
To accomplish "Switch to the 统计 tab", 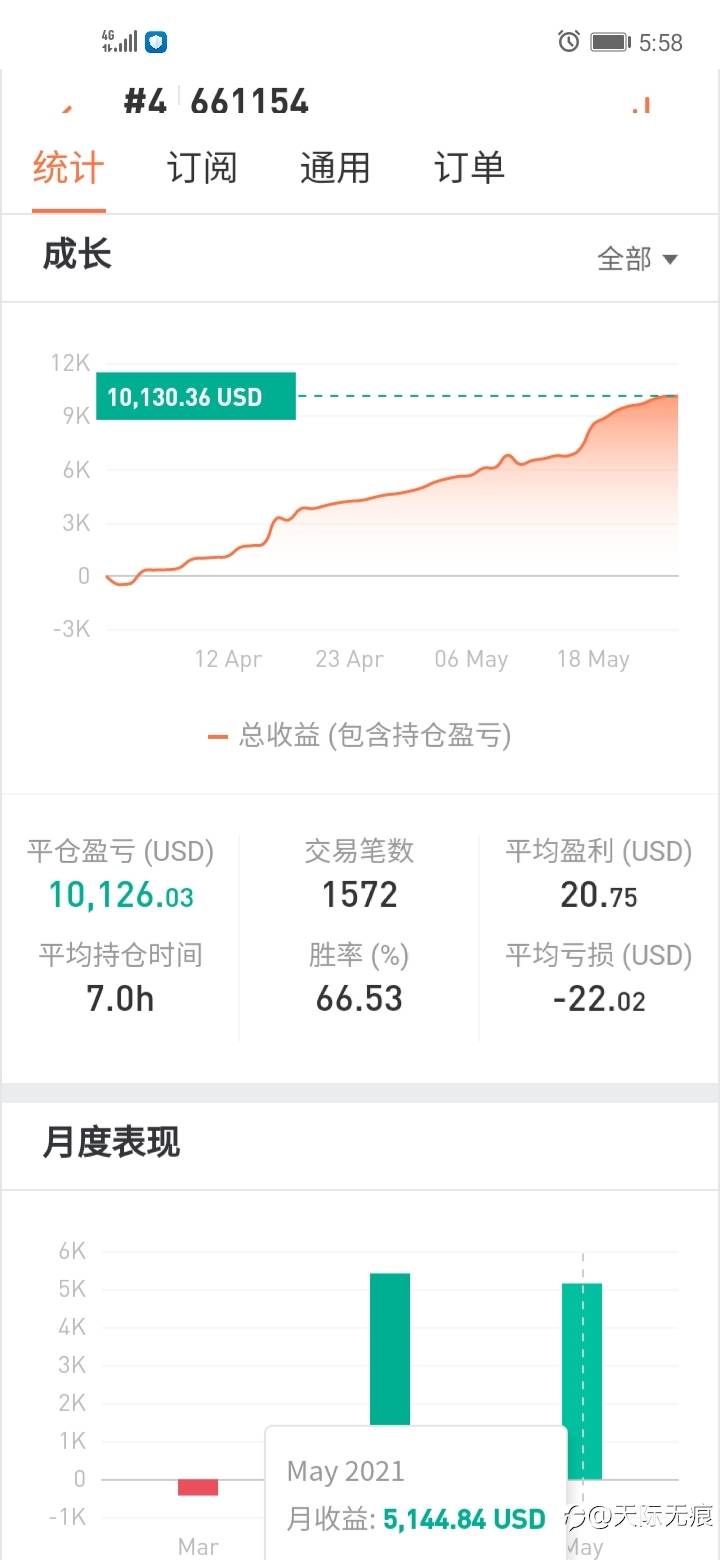I will (68, 169).
